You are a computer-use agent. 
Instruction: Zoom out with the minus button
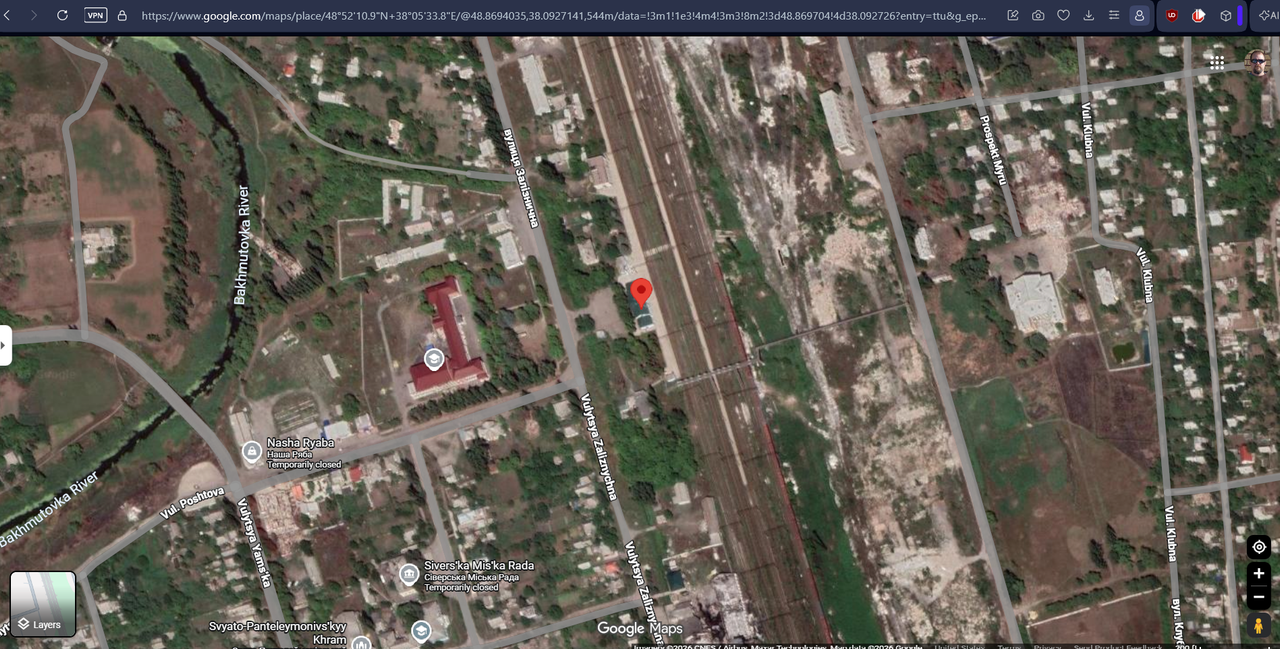(1259, 598)
